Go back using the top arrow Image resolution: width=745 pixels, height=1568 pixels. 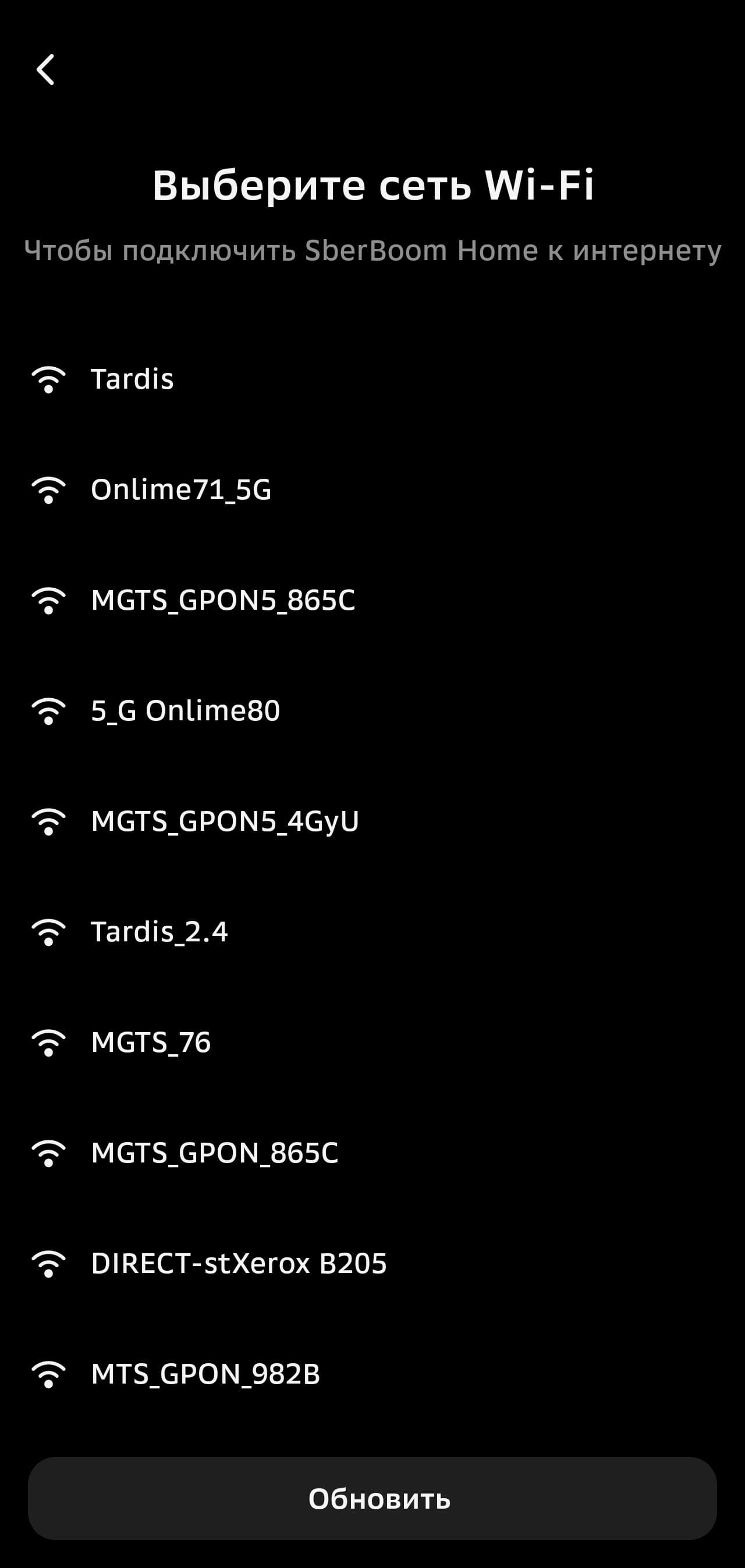[x=45, y=69]
